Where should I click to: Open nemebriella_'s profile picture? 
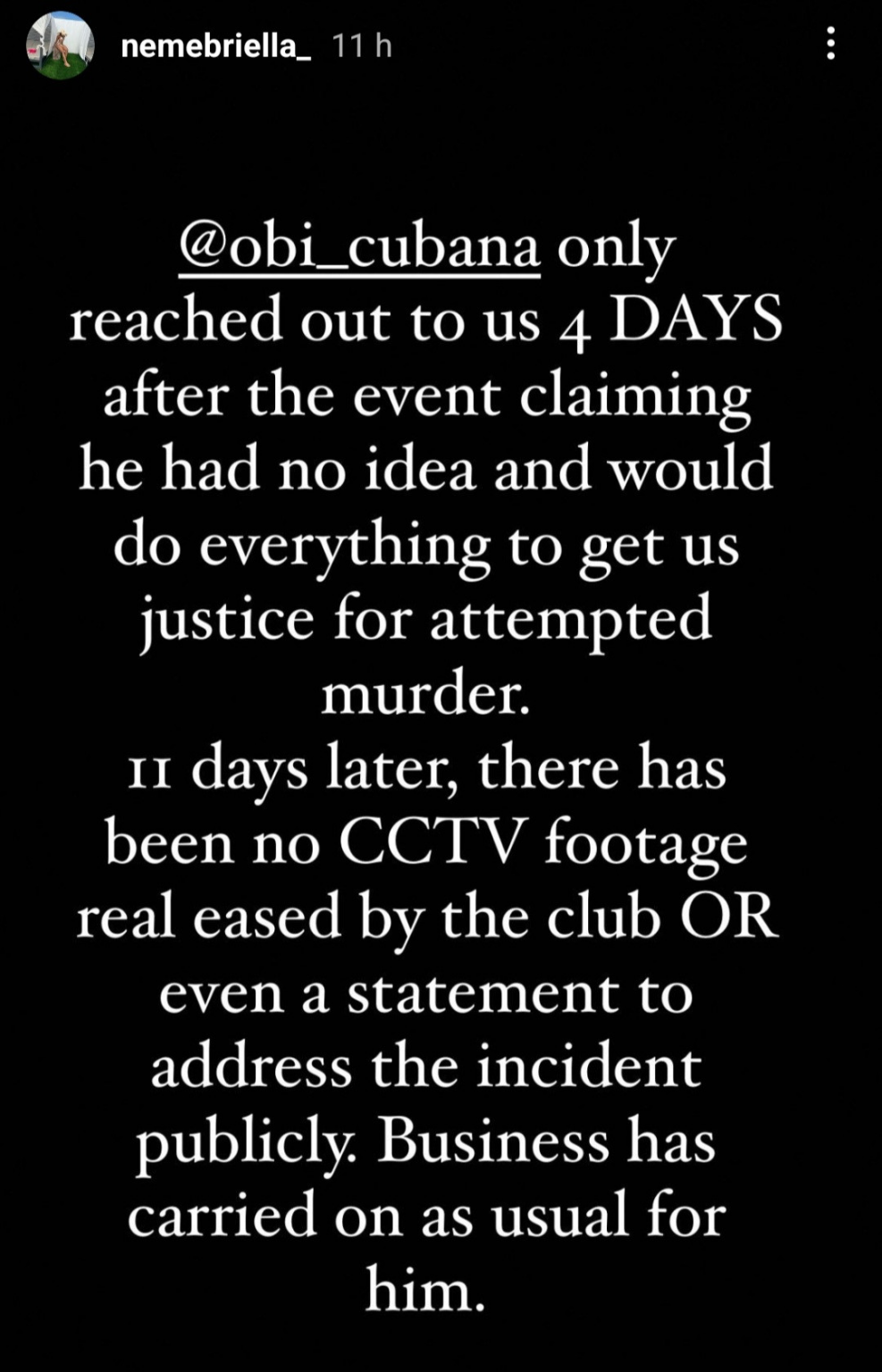click(61, 45)
